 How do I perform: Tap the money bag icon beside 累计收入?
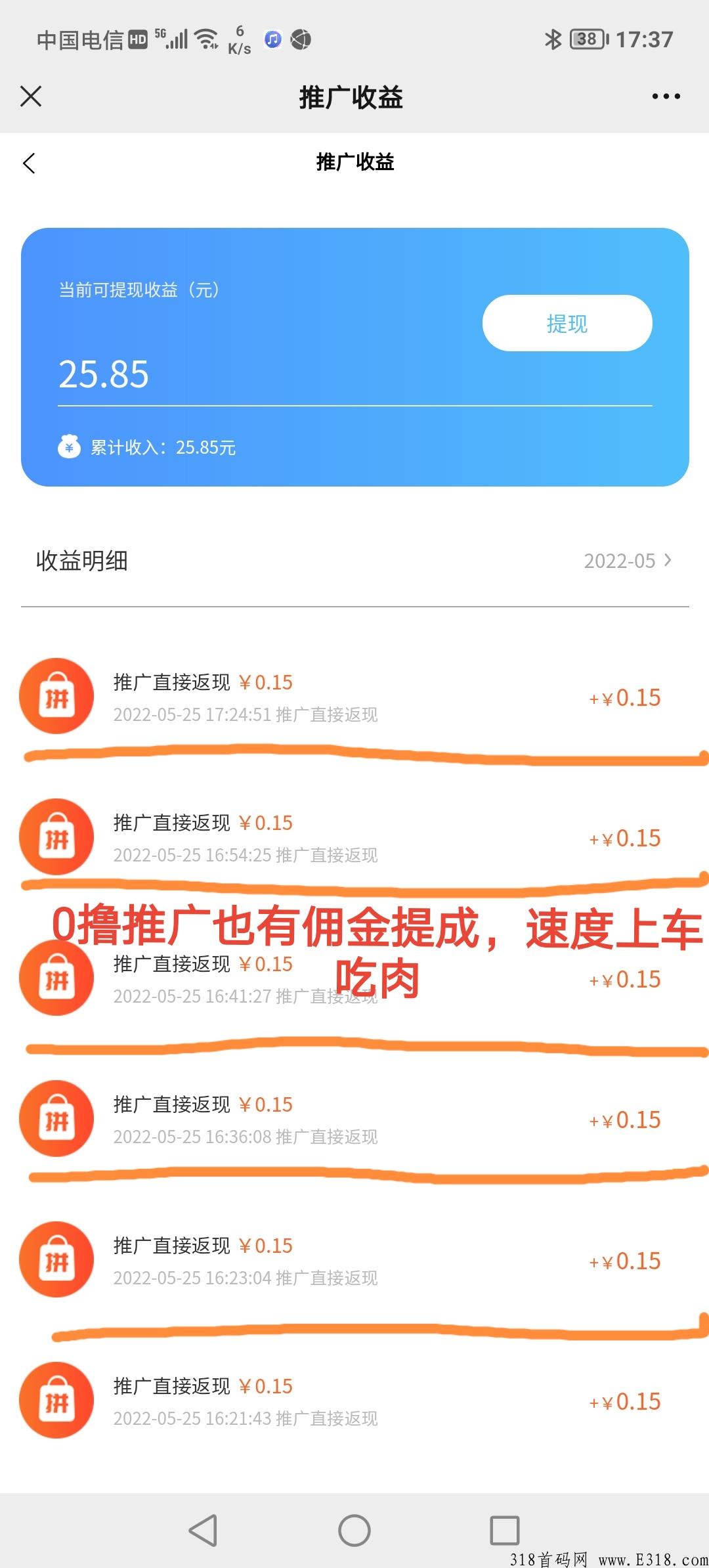(68, 447)
